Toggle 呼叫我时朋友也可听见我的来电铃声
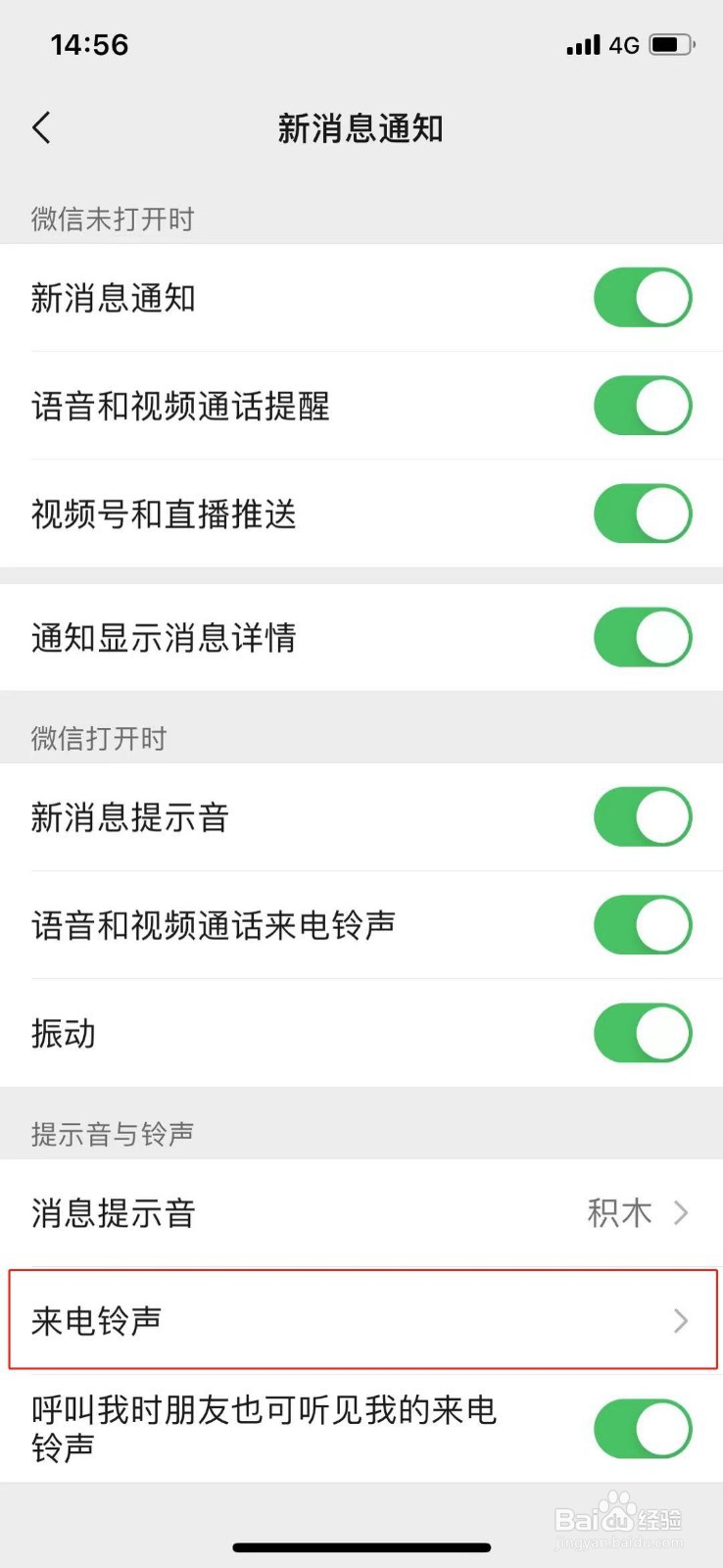 tap(642, 1428)
